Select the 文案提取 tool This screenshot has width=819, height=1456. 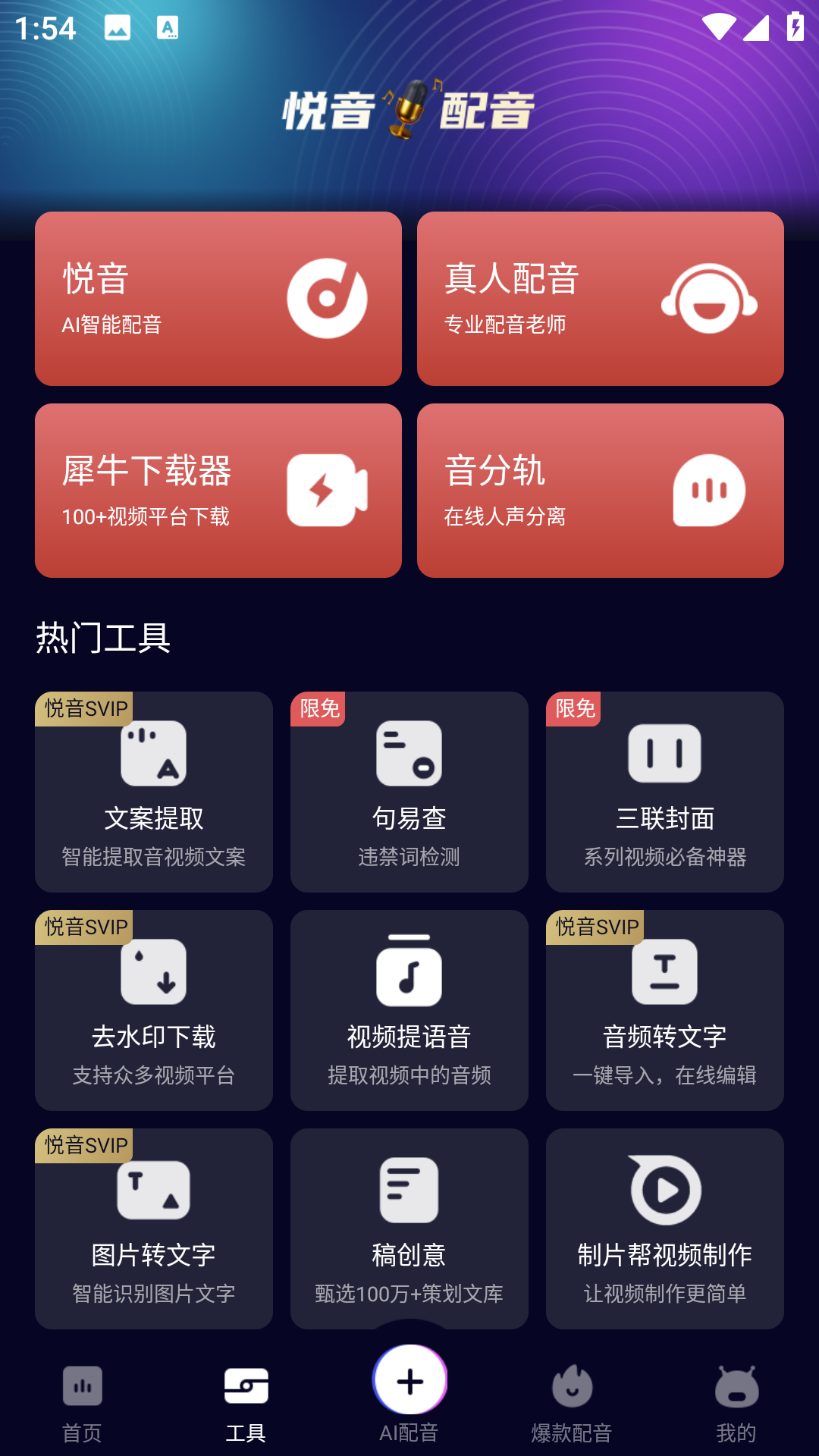[154, 792]
